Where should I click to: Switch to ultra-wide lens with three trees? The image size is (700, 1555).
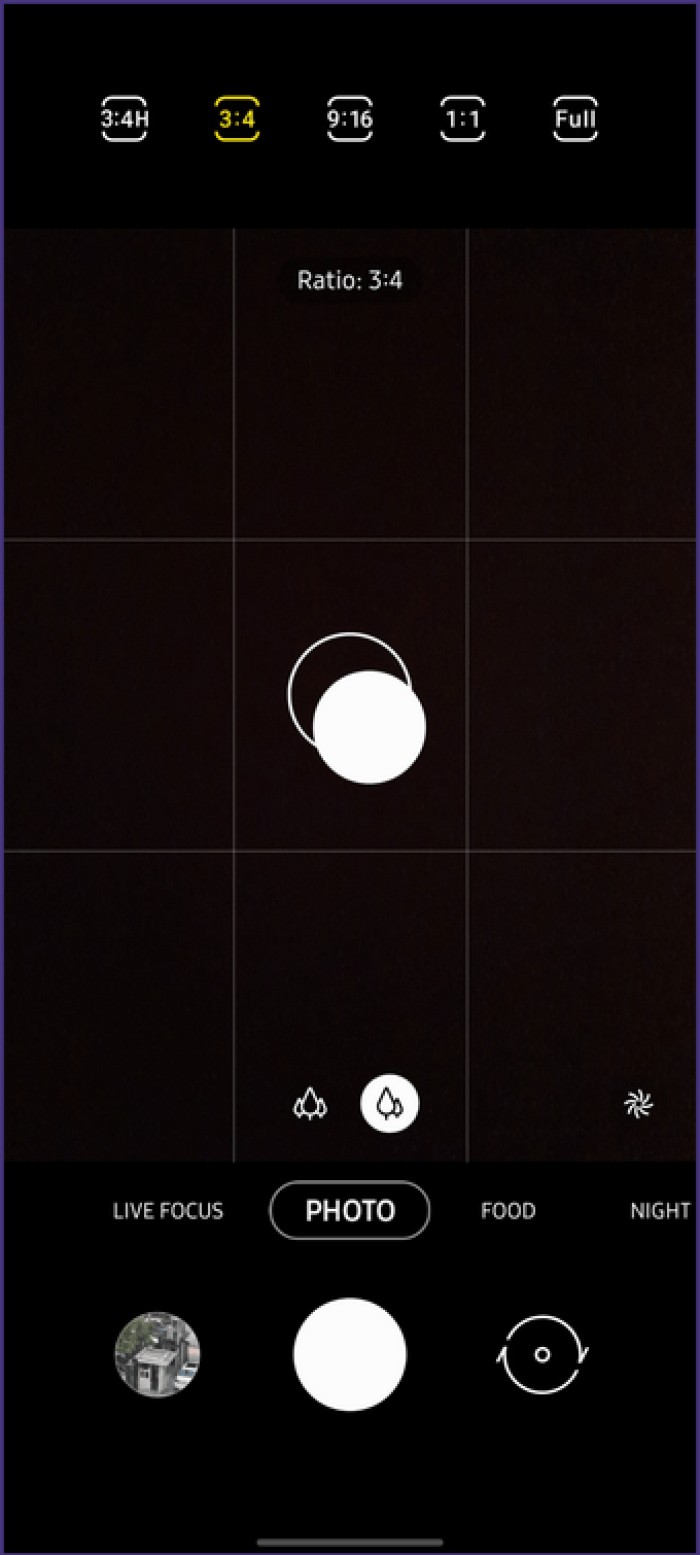[310, 1105]
